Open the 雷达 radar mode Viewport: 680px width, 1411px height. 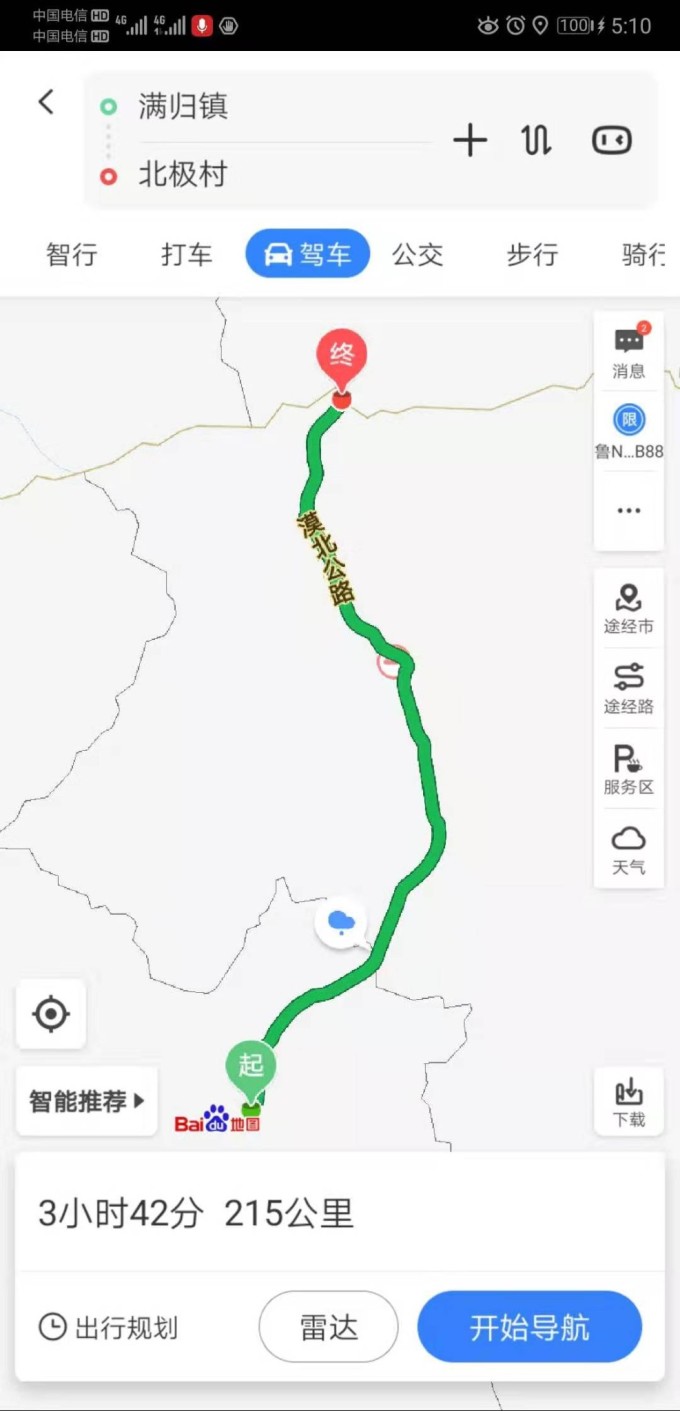328,1327
